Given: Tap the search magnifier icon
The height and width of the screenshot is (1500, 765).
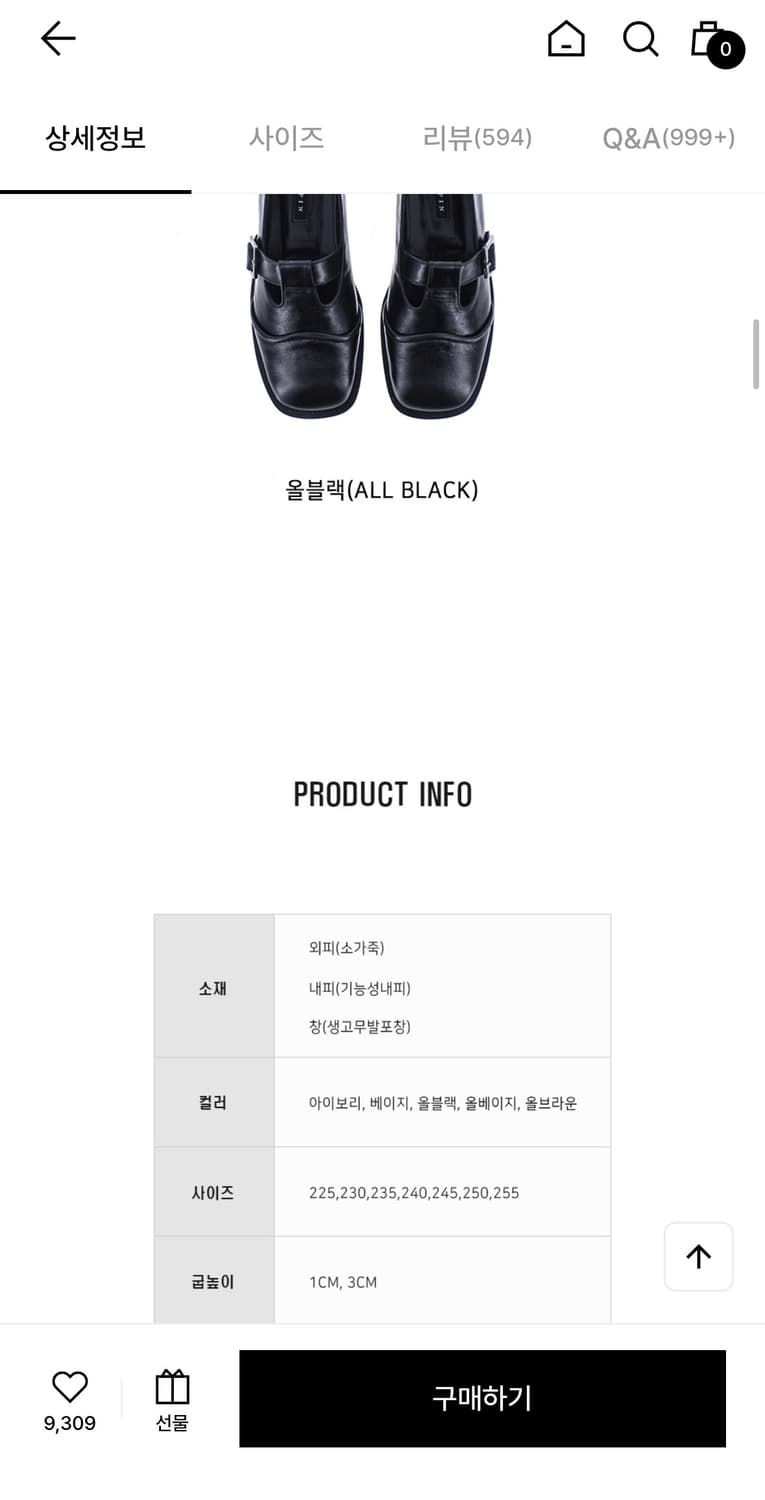Looking at the screenshot, I should 639,40.
